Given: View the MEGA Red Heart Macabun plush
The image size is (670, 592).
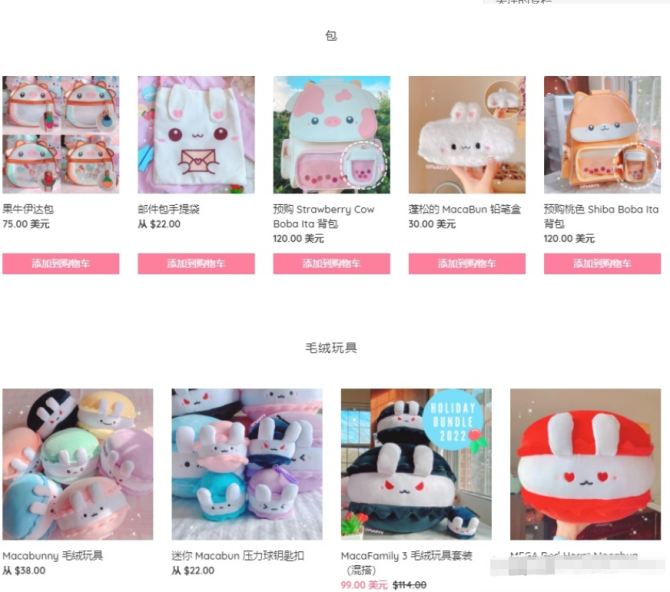Looking at the screenshot, I should click(585, 464).
